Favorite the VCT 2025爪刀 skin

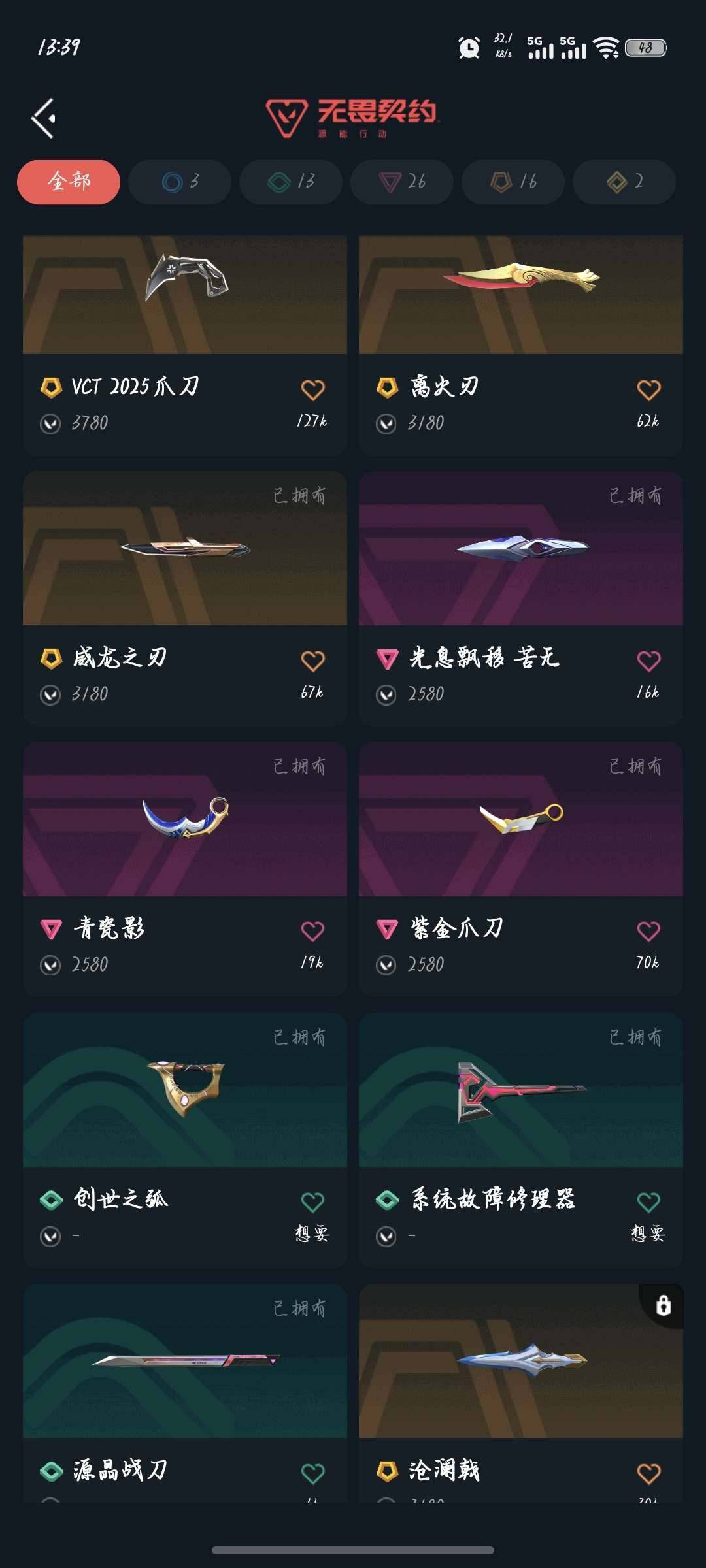pos(312,388)
